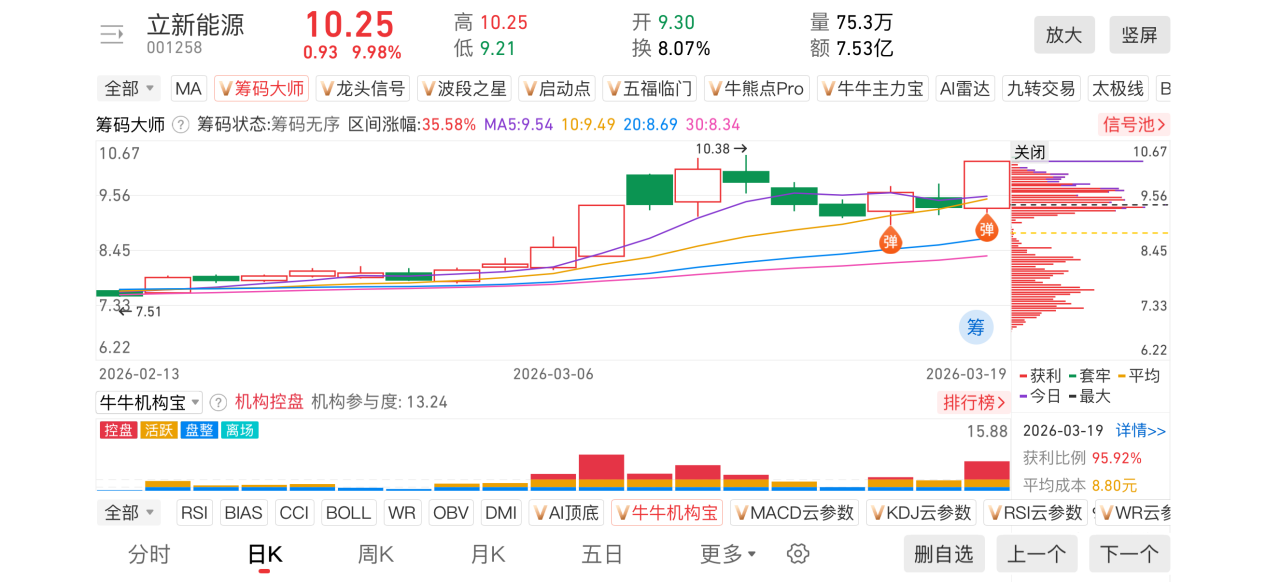Select the BOLL sub-indicator
1266x582 pixels.
pos(348,513)
